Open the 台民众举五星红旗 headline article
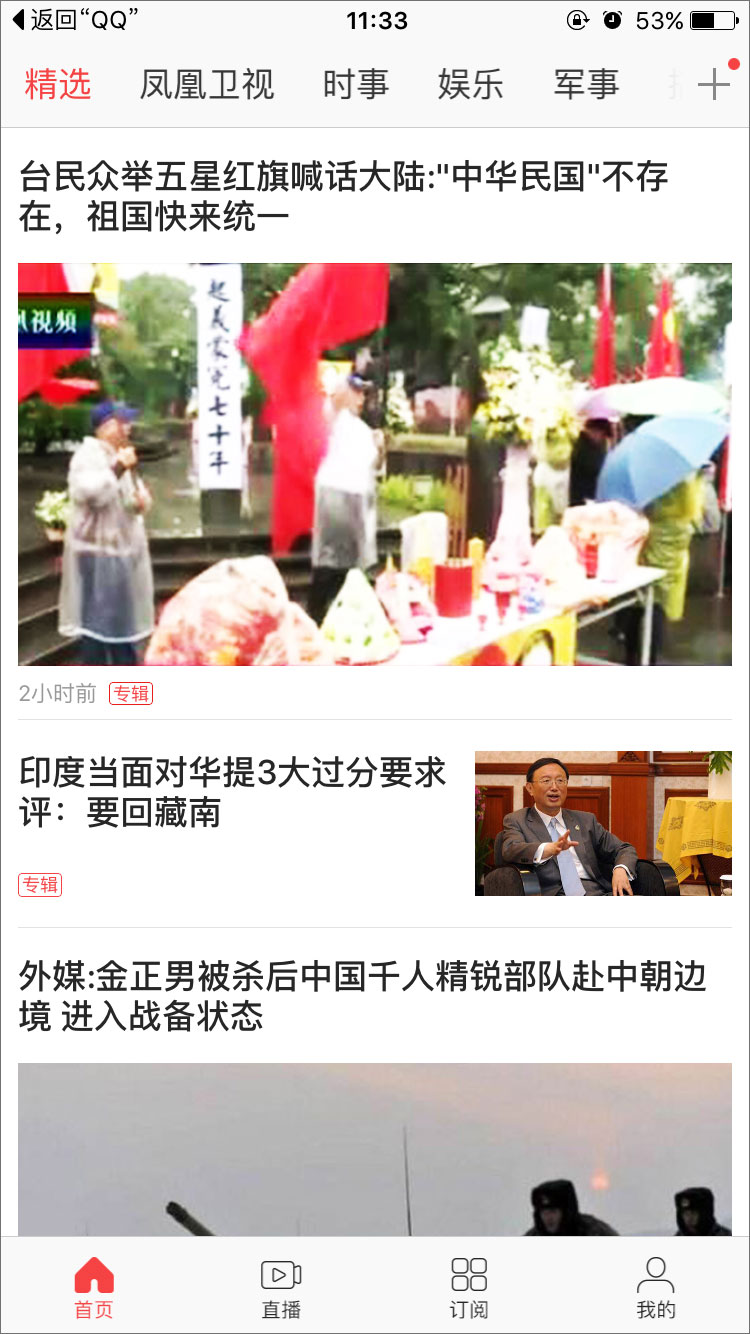The image size is (750, 1334). tap(344, 196)
